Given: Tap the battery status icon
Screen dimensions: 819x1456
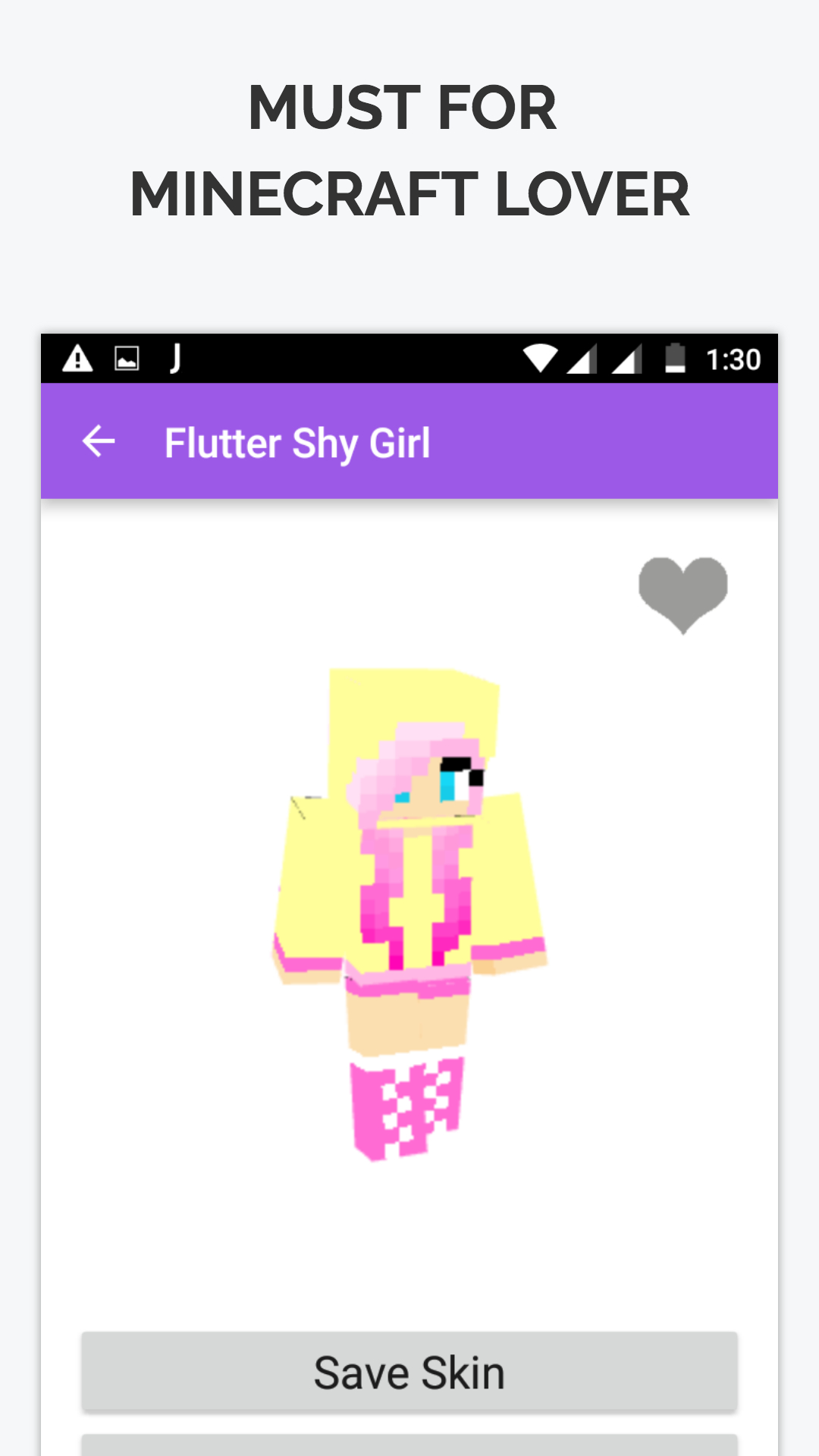Looking at the screenshot, I should click(x=675, y=359).
